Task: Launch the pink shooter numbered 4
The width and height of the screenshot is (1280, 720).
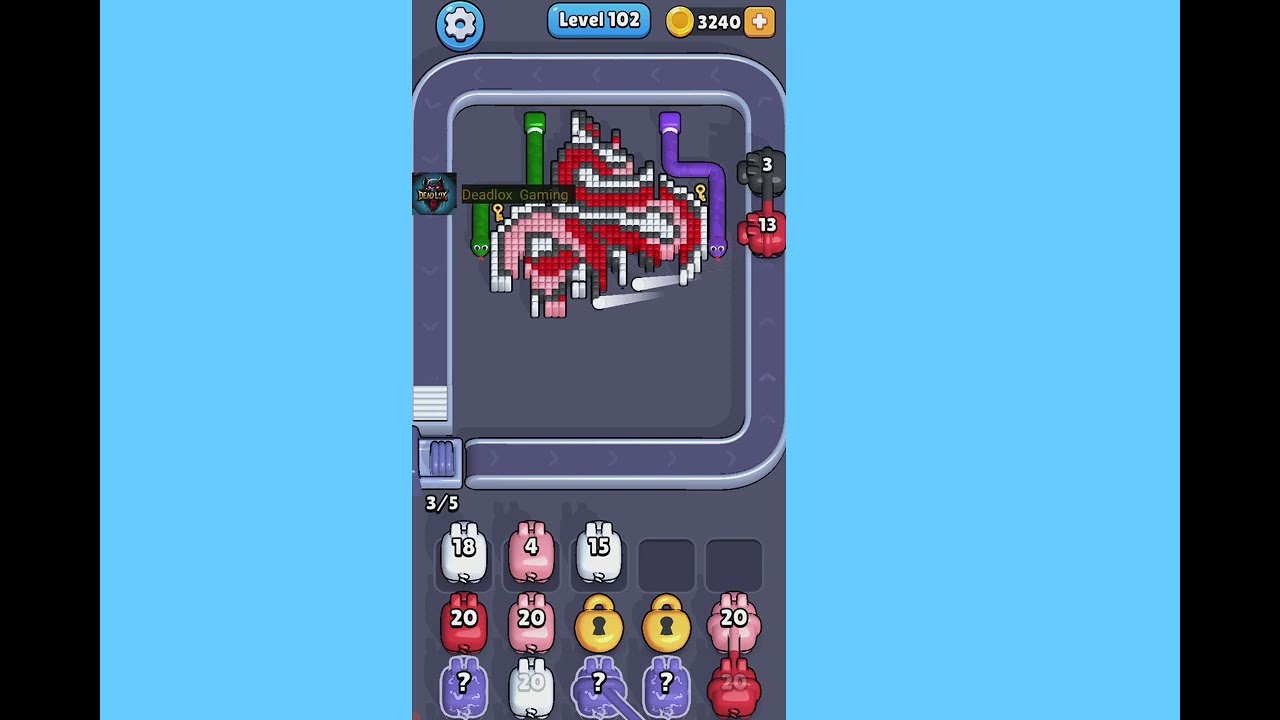Action: pyautogui.click(x=531, y=551)
